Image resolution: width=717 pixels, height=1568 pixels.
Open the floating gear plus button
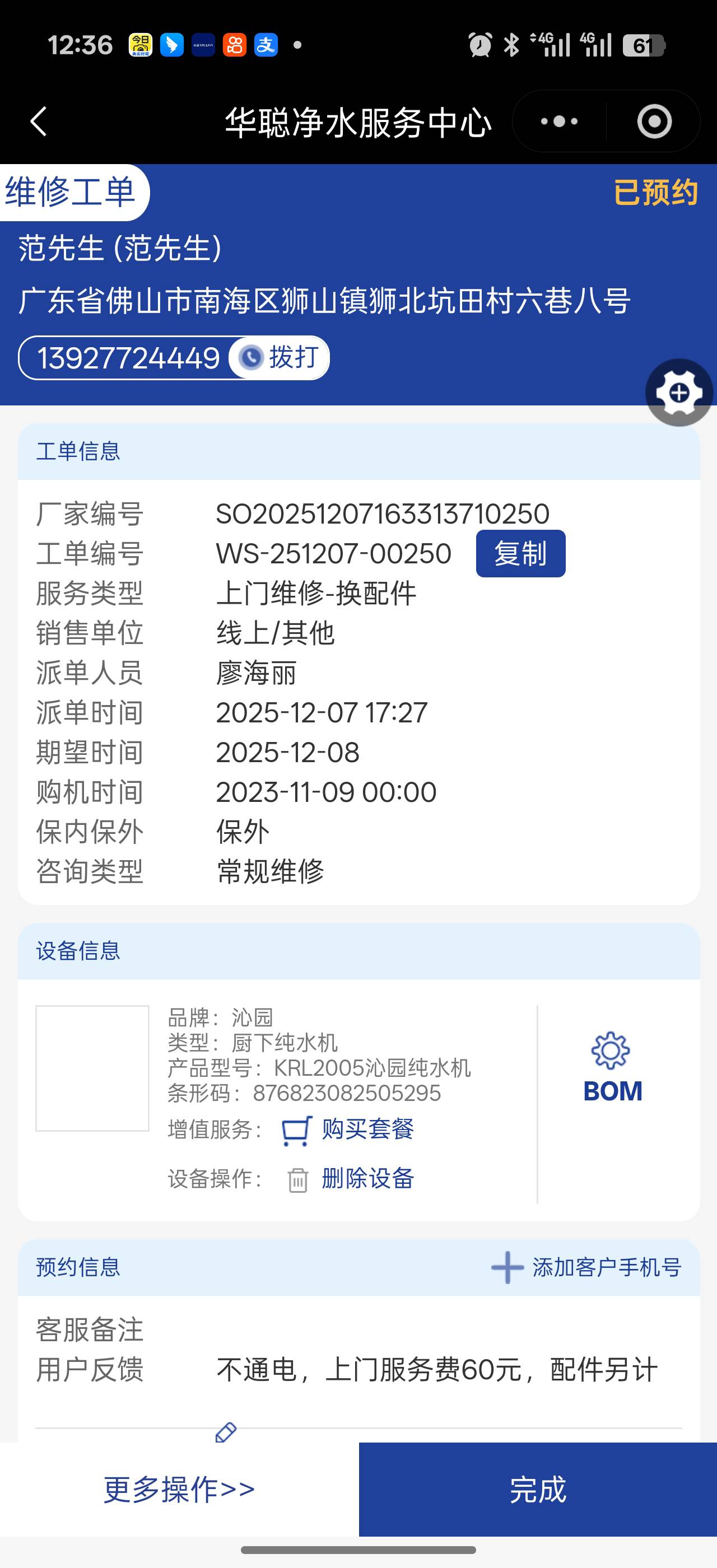[679, 393]
